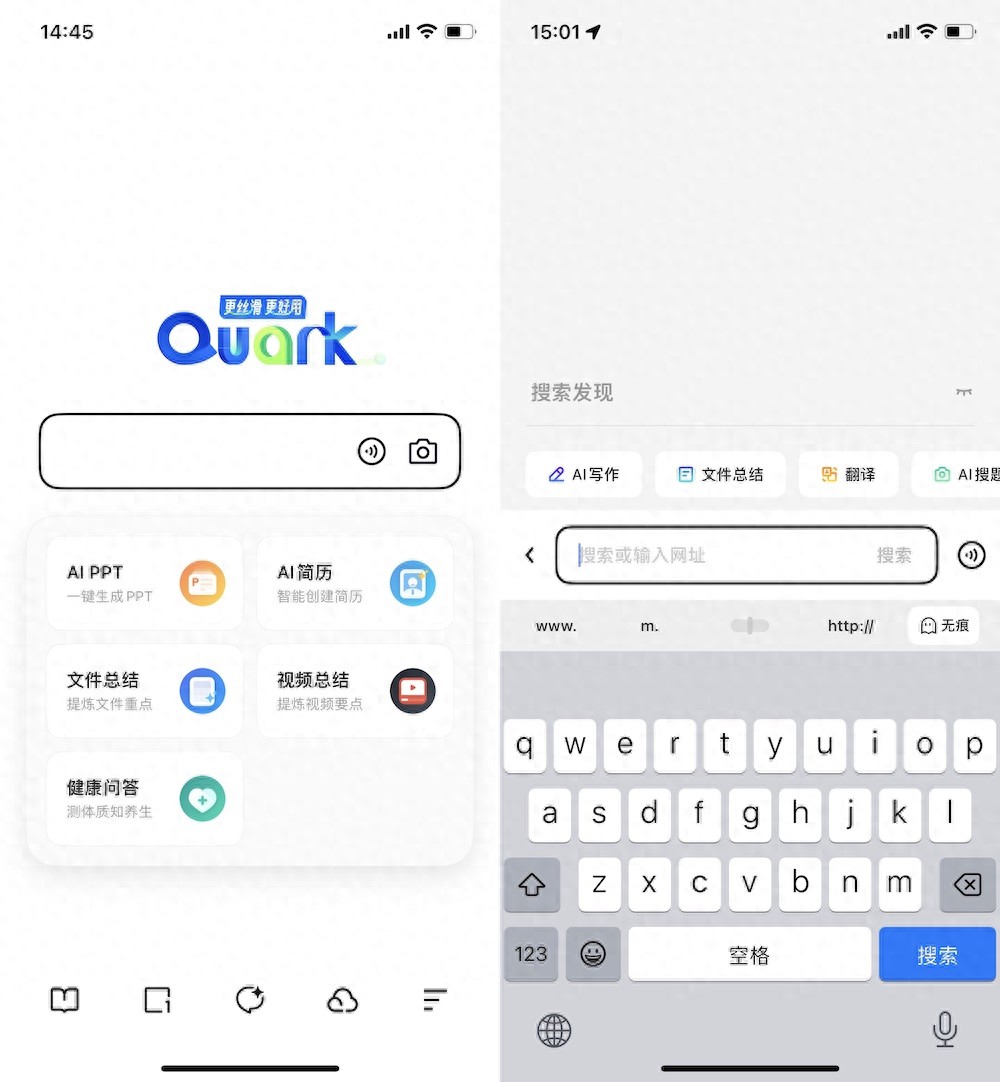Tap the blue 搜索 key on keyboard
This screenshot has height=1082, width=1000.
[x=937, y=955]
